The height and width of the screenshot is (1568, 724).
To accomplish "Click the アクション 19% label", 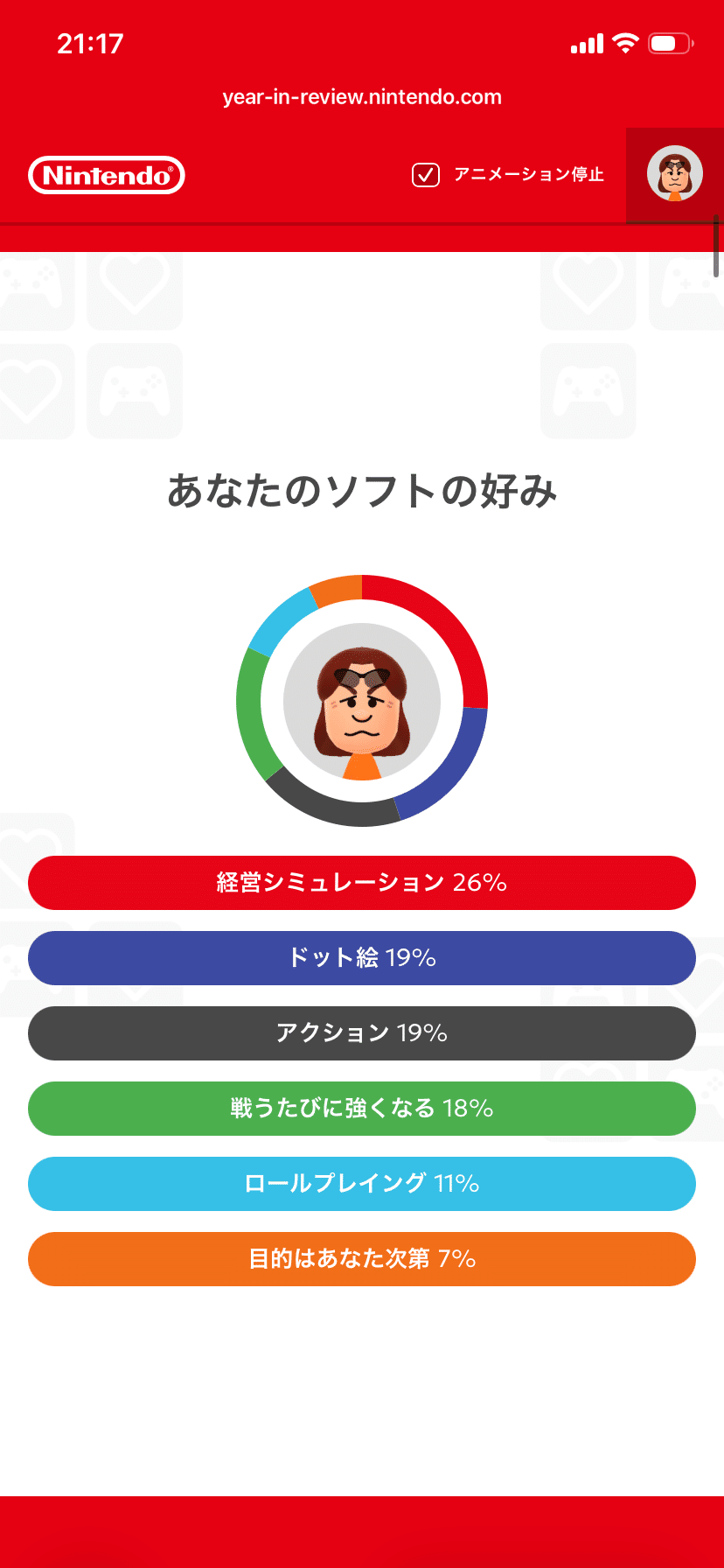I will coord(362,1033).
